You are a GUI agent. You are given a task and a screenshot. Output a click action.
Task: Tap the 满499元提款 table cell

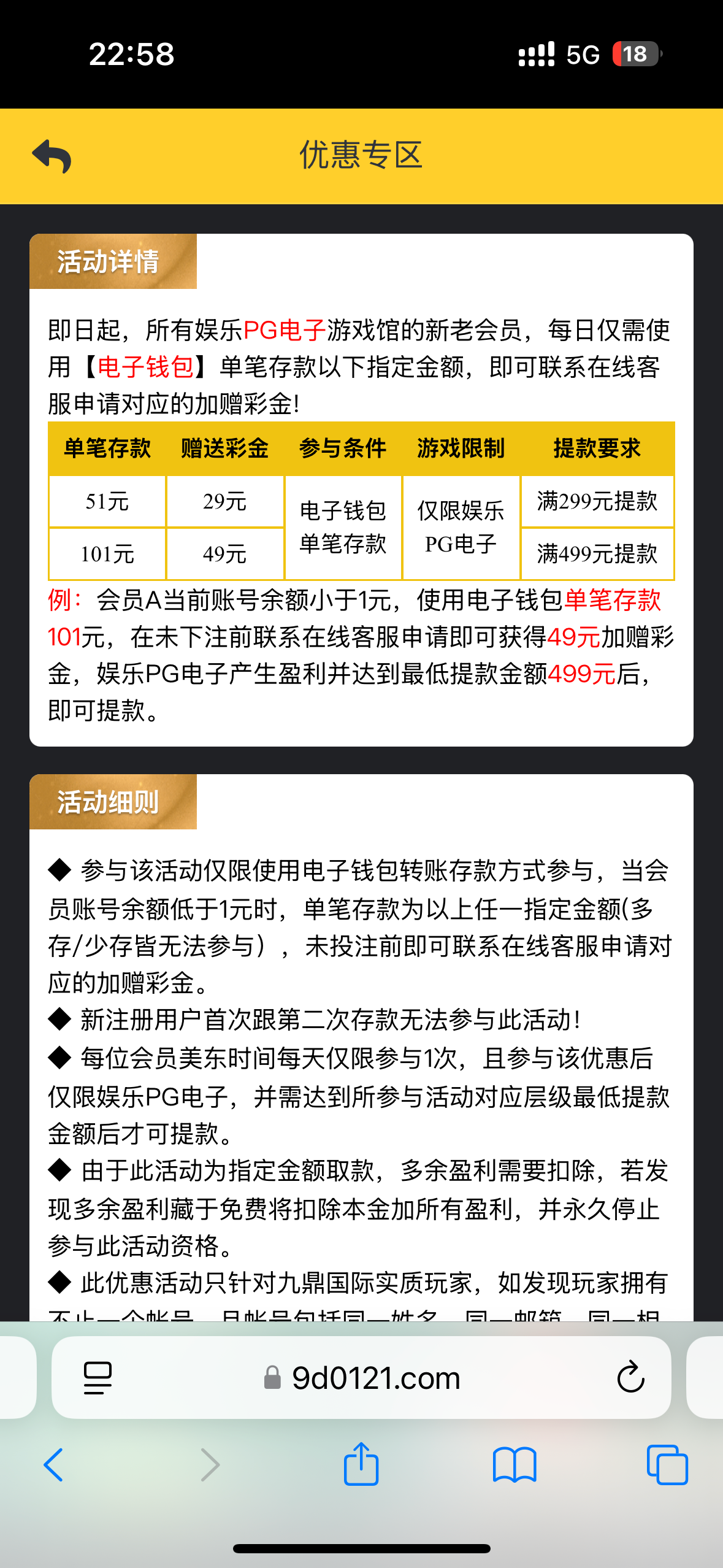(597, 554)
